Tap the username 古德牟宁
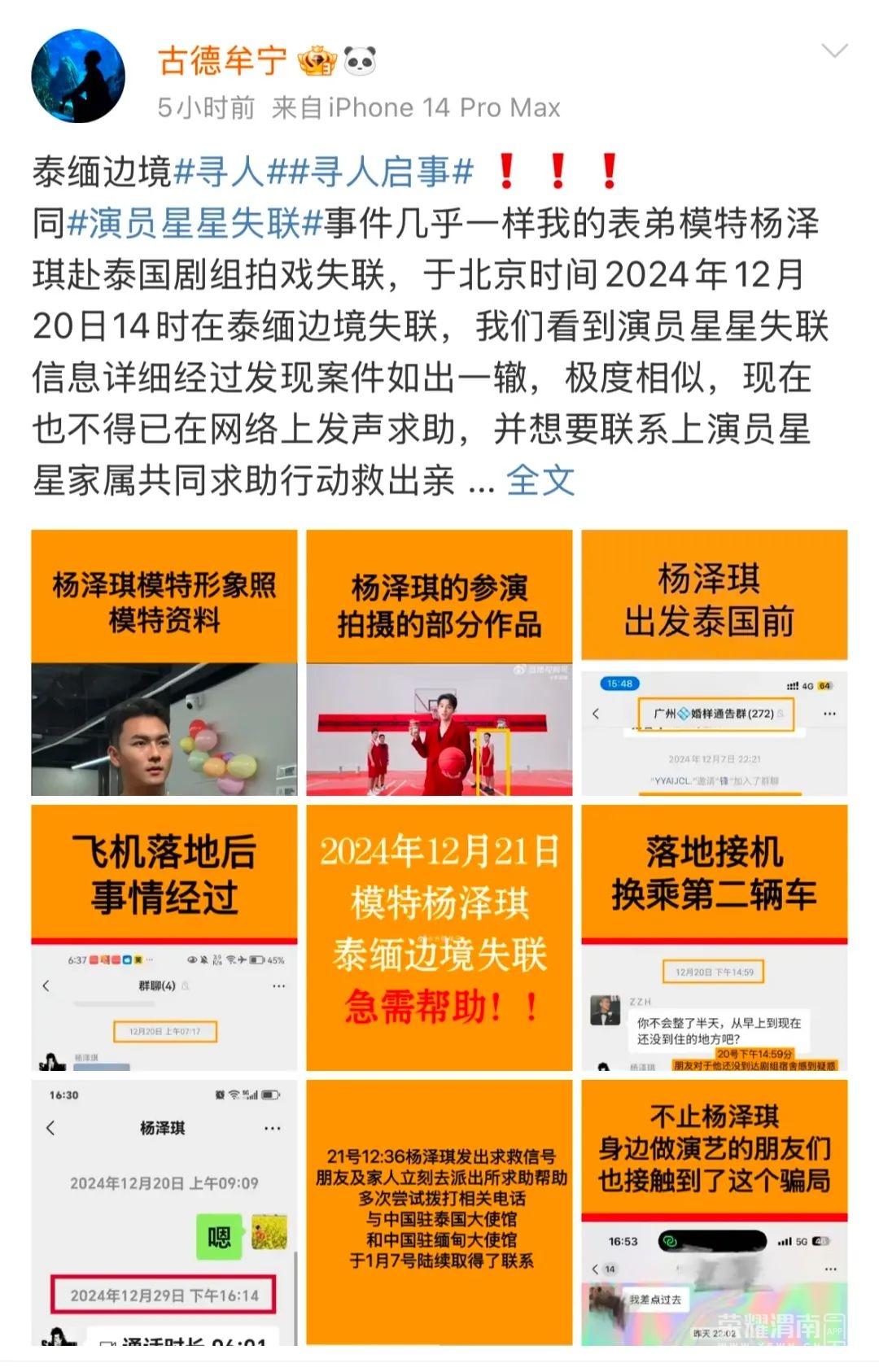This screenshot has width=879, height=1372. coord(222,61)
